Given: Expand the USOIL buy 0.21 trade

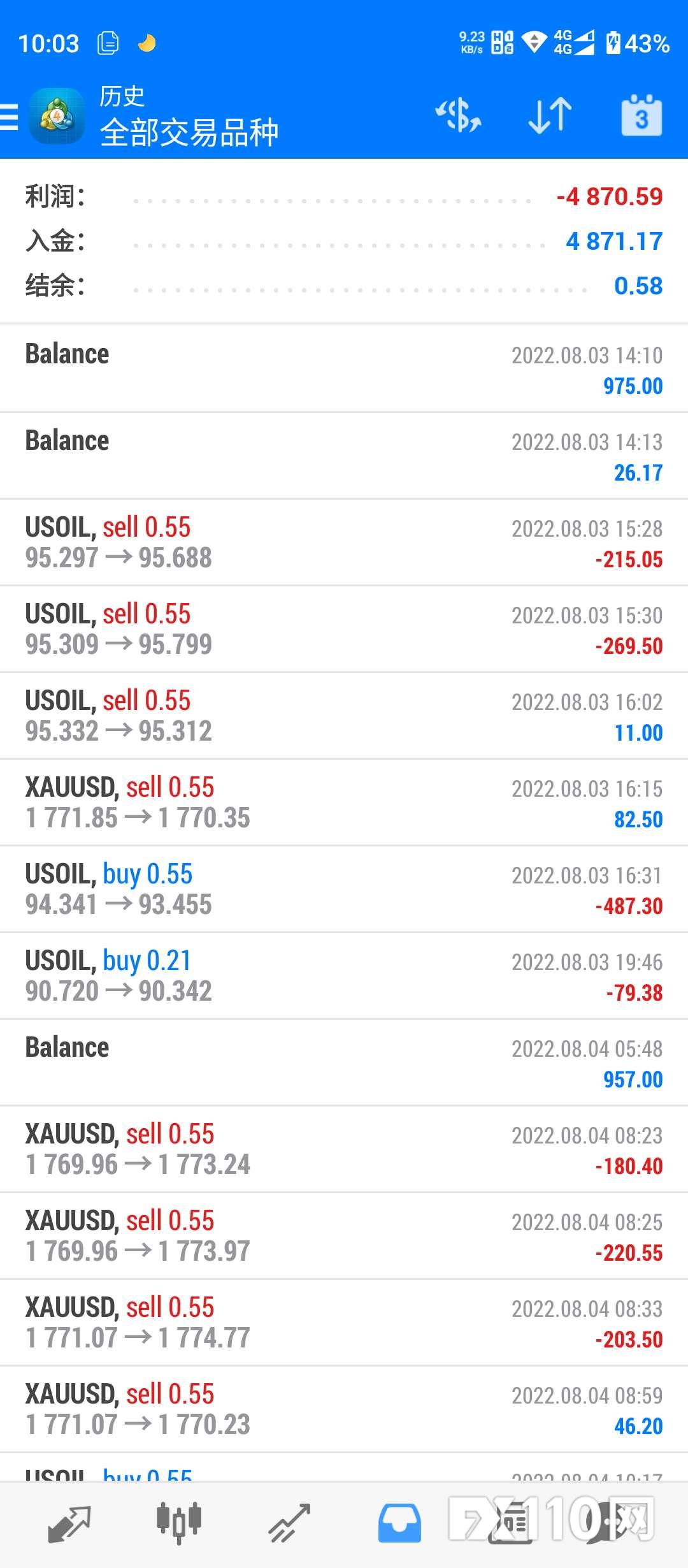Looking at the screenshot, I should 344,976.
